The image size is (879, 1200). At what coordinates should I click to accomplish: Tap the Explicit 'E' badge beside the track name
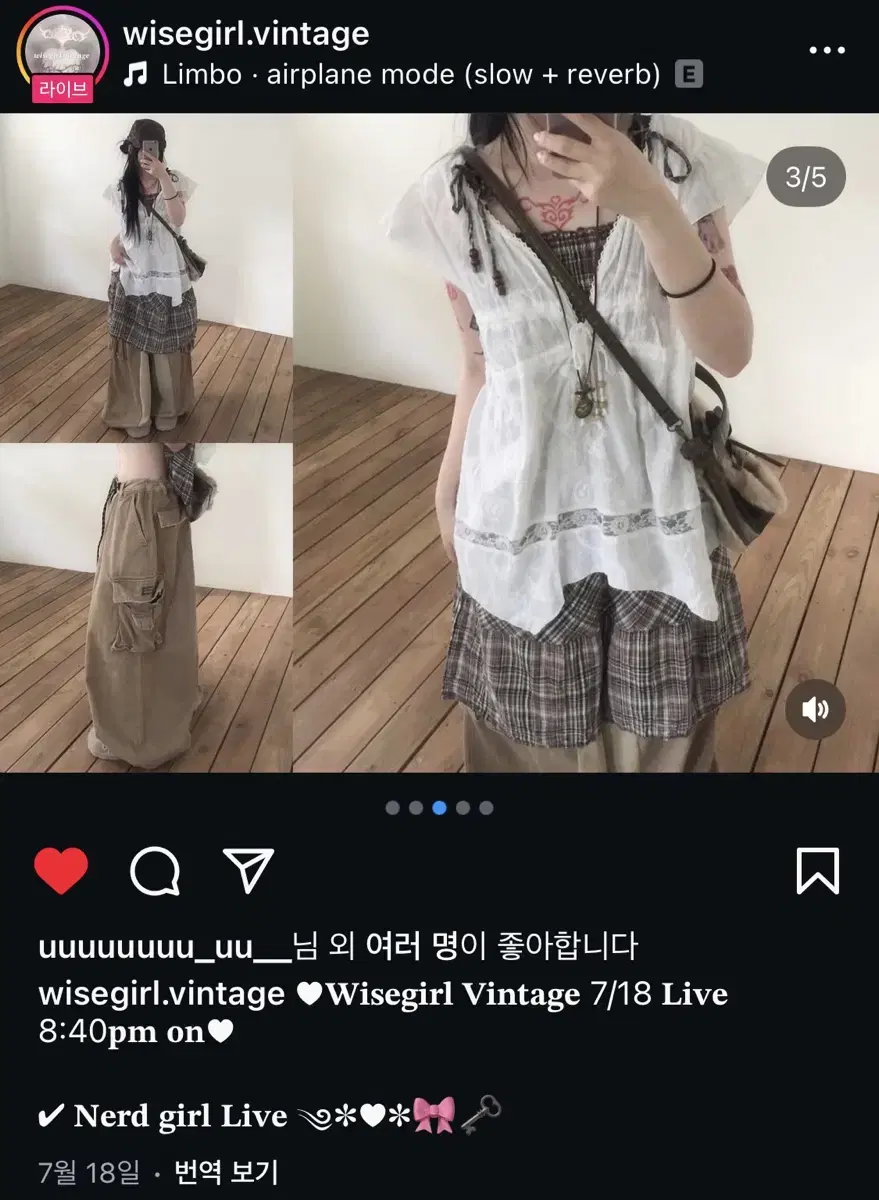[688, 73]
